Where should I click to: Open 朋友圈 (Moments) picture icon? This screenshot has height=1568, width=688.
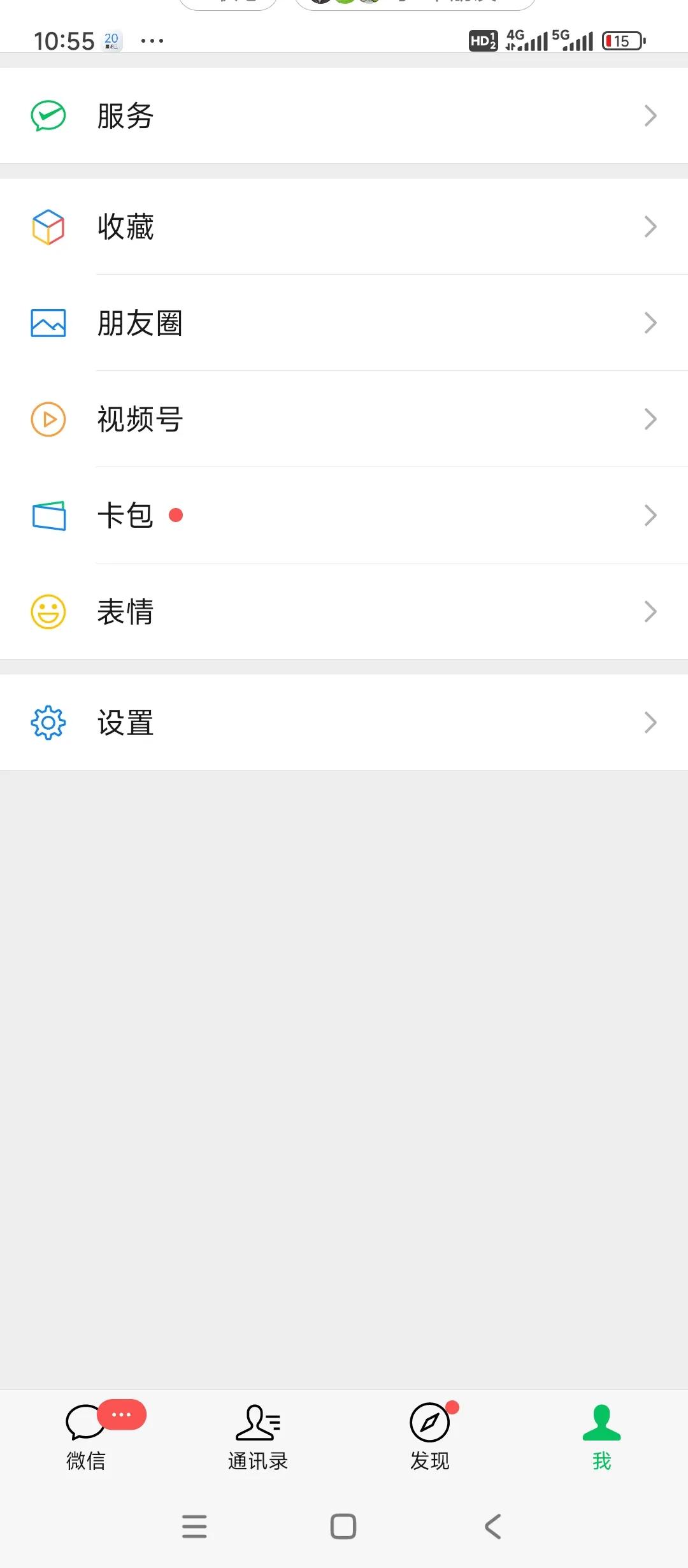[x=47, y=323]
